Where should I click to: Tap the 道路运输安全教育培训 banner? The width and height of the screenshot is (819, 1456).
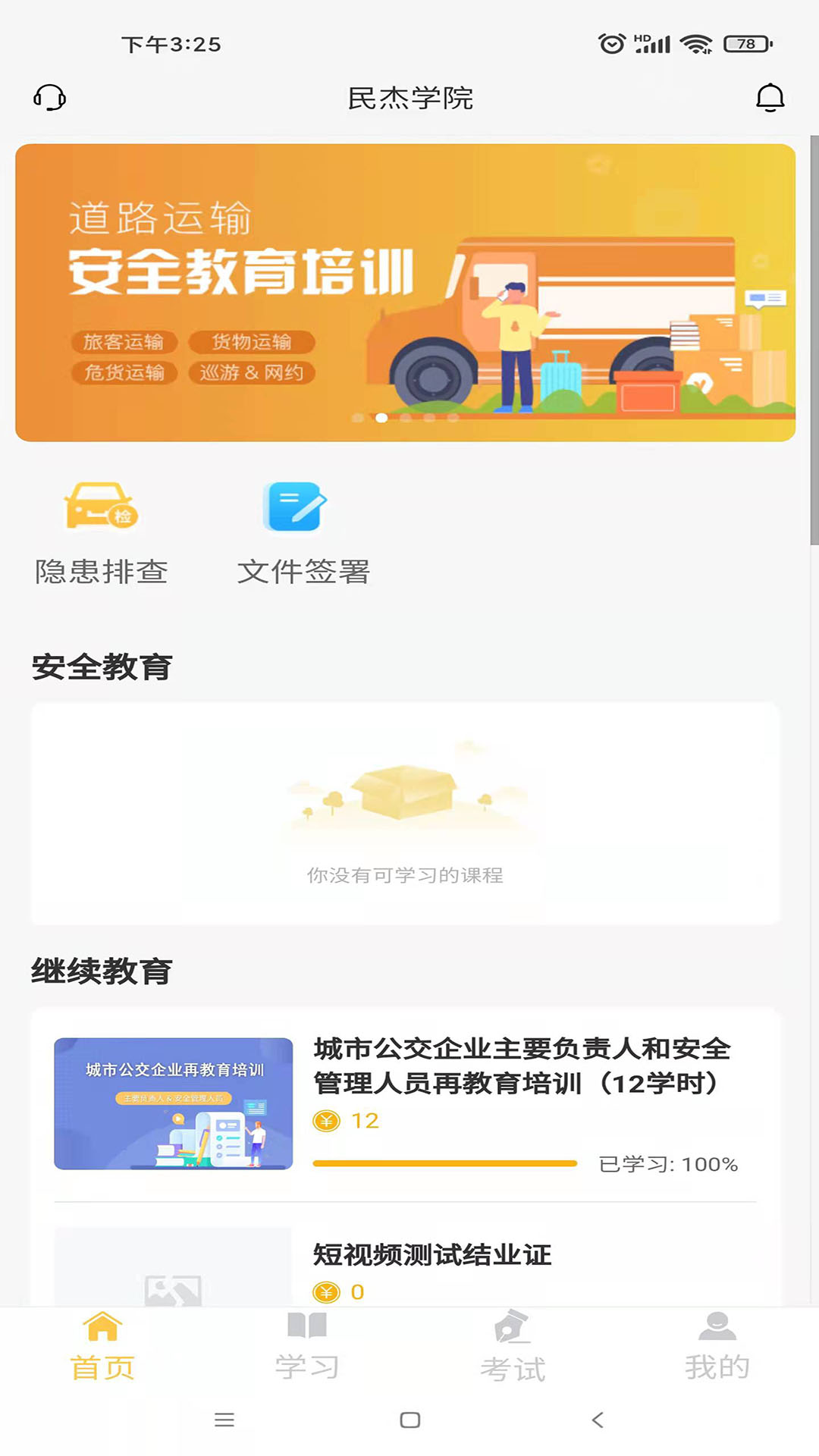point(409,292)
